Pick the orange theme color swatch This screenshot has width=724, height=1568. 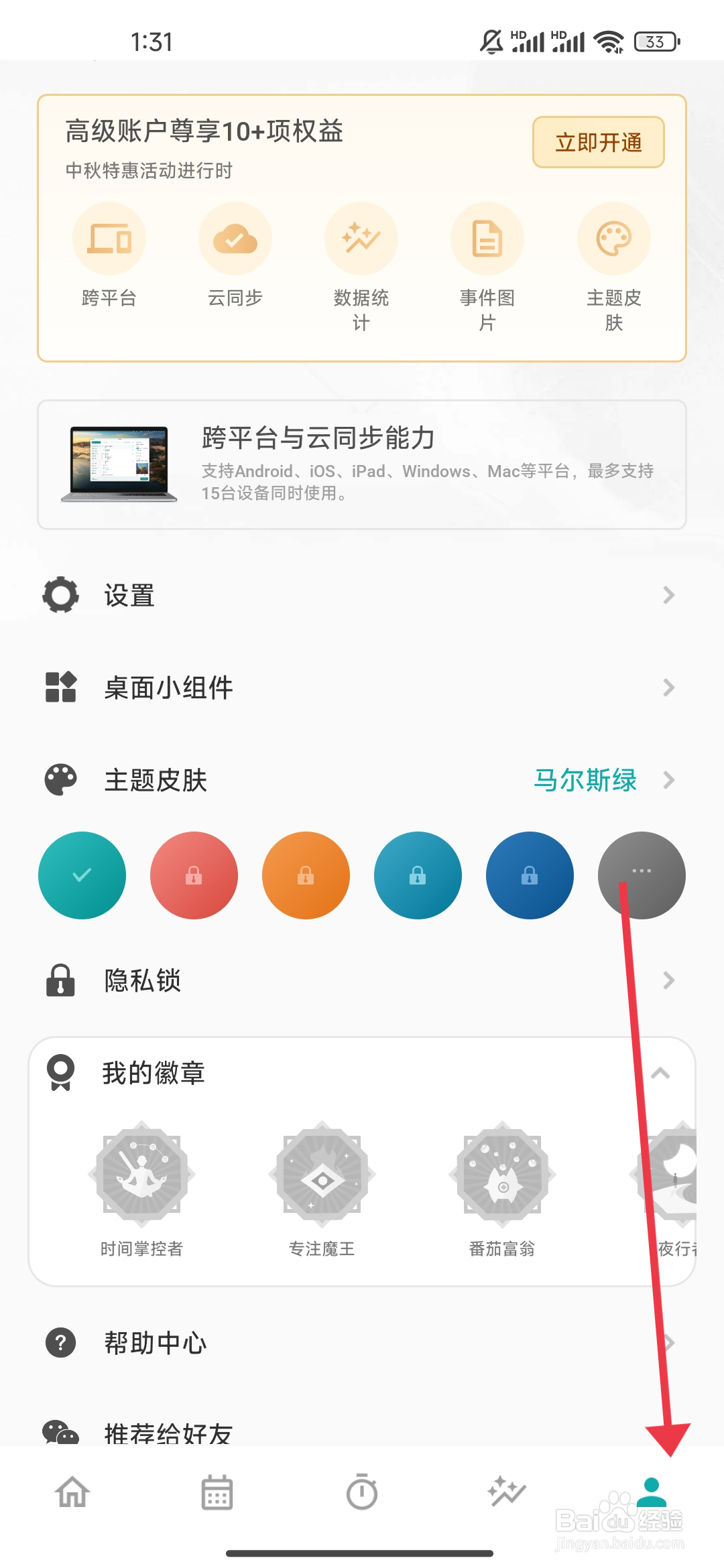tap(306, 875)
